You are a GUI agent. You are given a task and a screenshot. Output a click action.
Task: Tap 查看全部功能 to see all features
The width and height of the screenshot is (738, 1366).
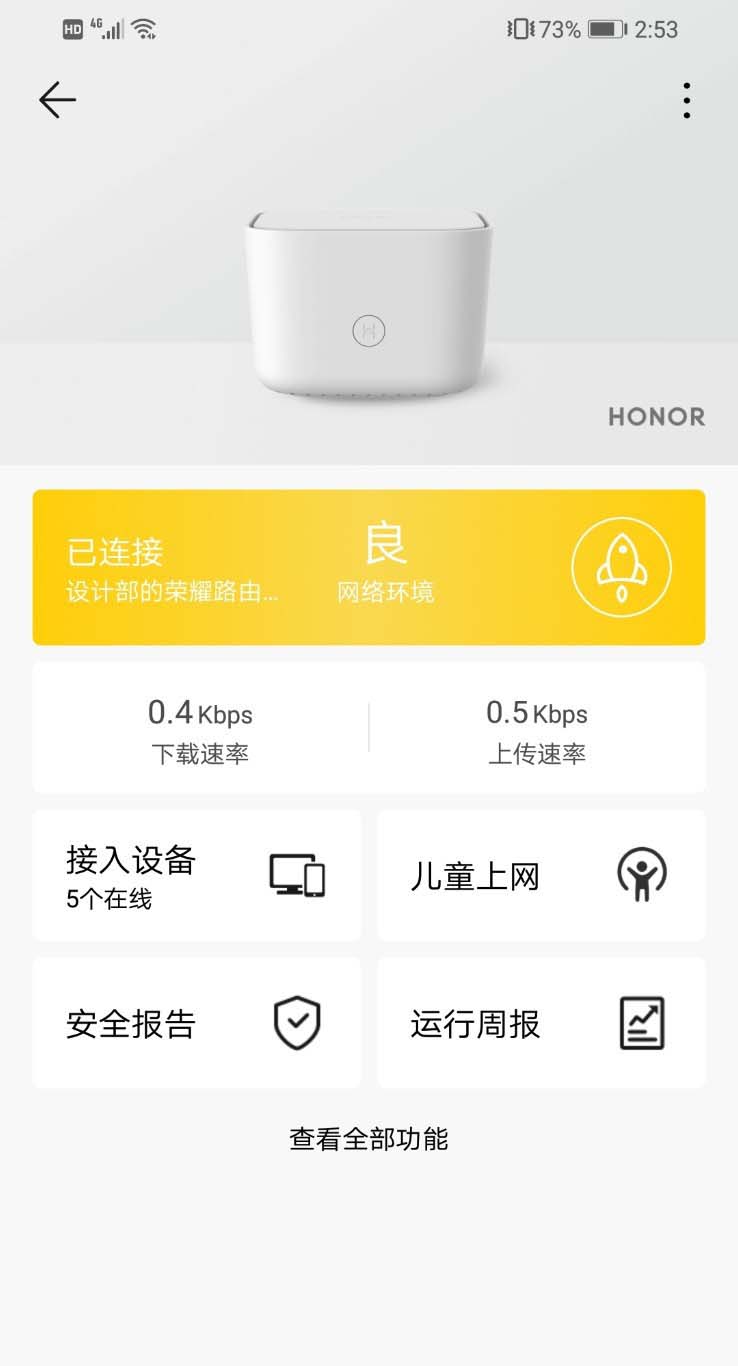[369, 1138]
